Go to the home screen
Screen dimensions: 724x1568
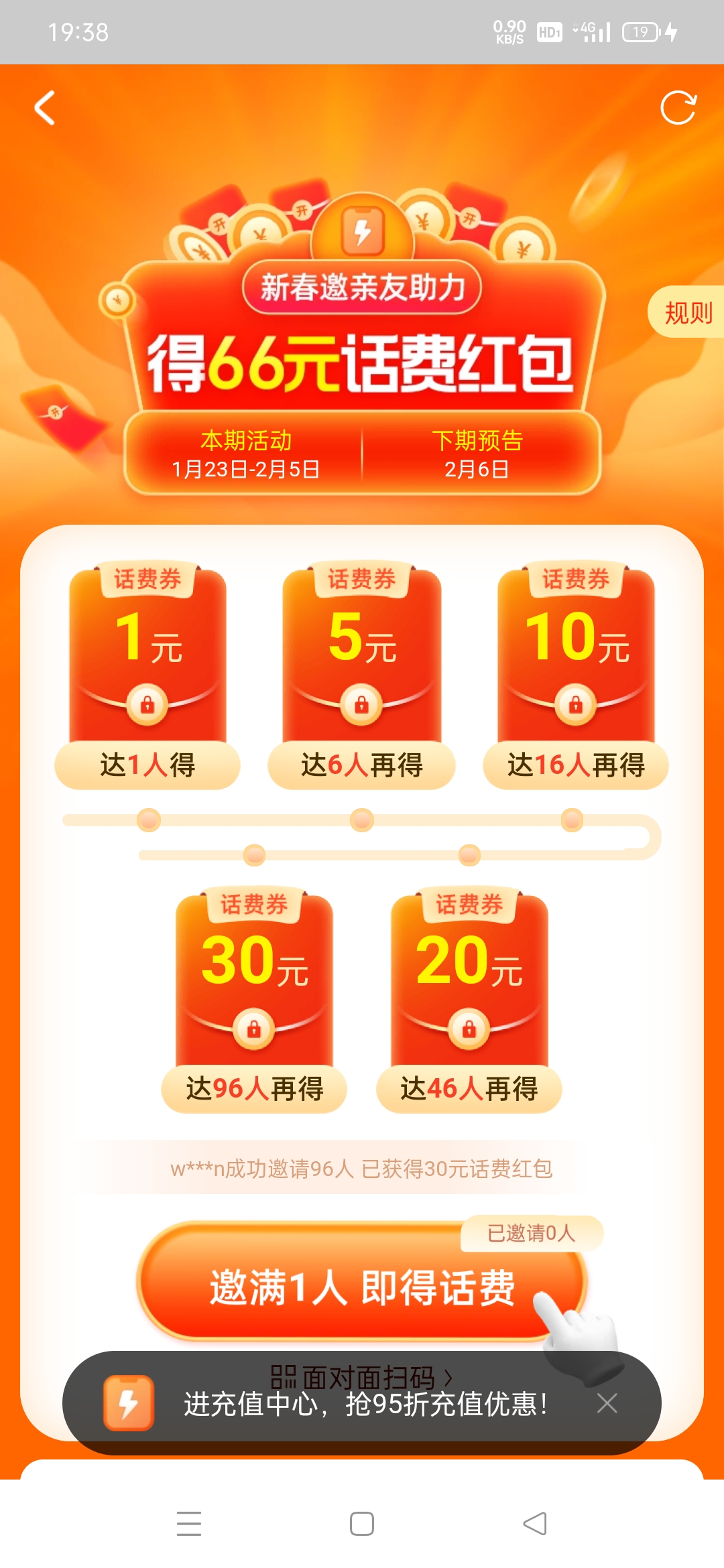(362, 1524)
